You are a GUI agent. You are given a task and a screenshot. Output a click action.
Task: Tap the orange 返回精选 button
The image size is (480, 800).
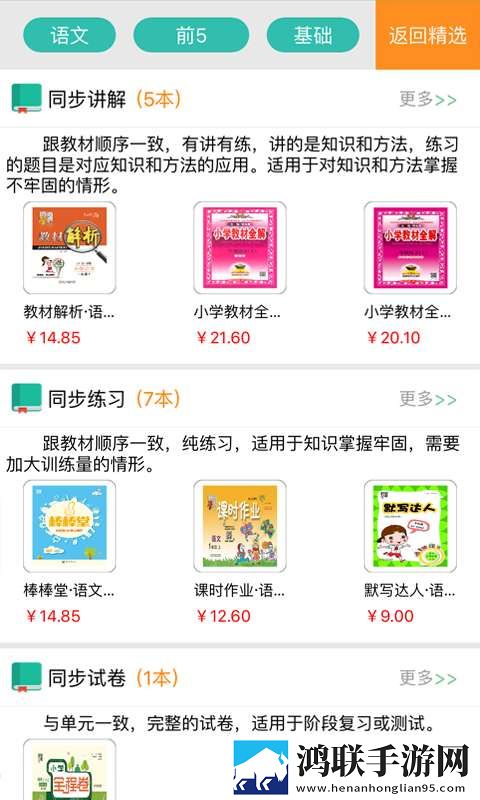[x=427, y=35]
